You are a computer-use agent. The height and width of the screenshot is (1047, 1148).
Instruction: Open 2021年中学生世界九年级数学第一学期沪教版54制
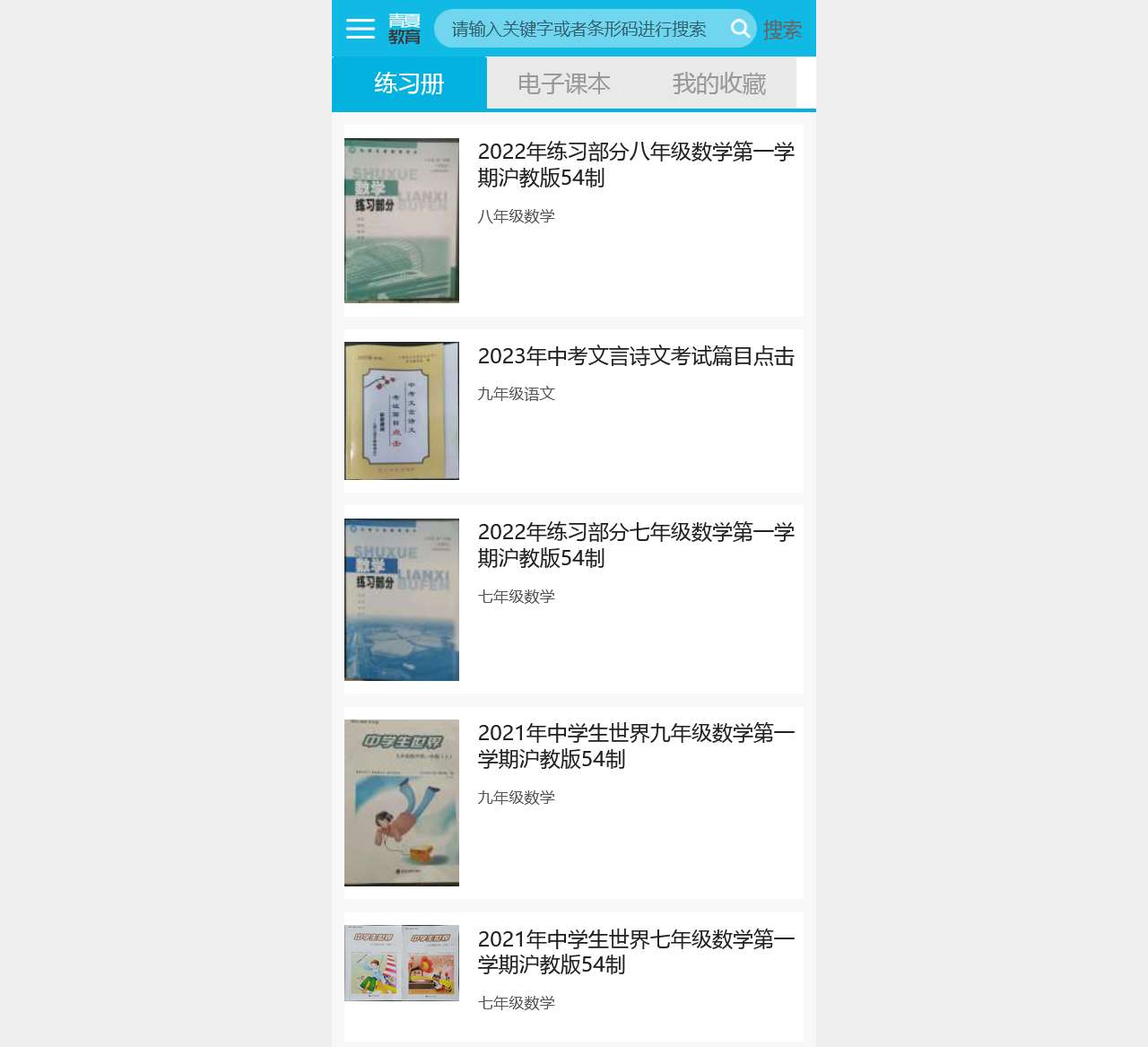(635, 746)
